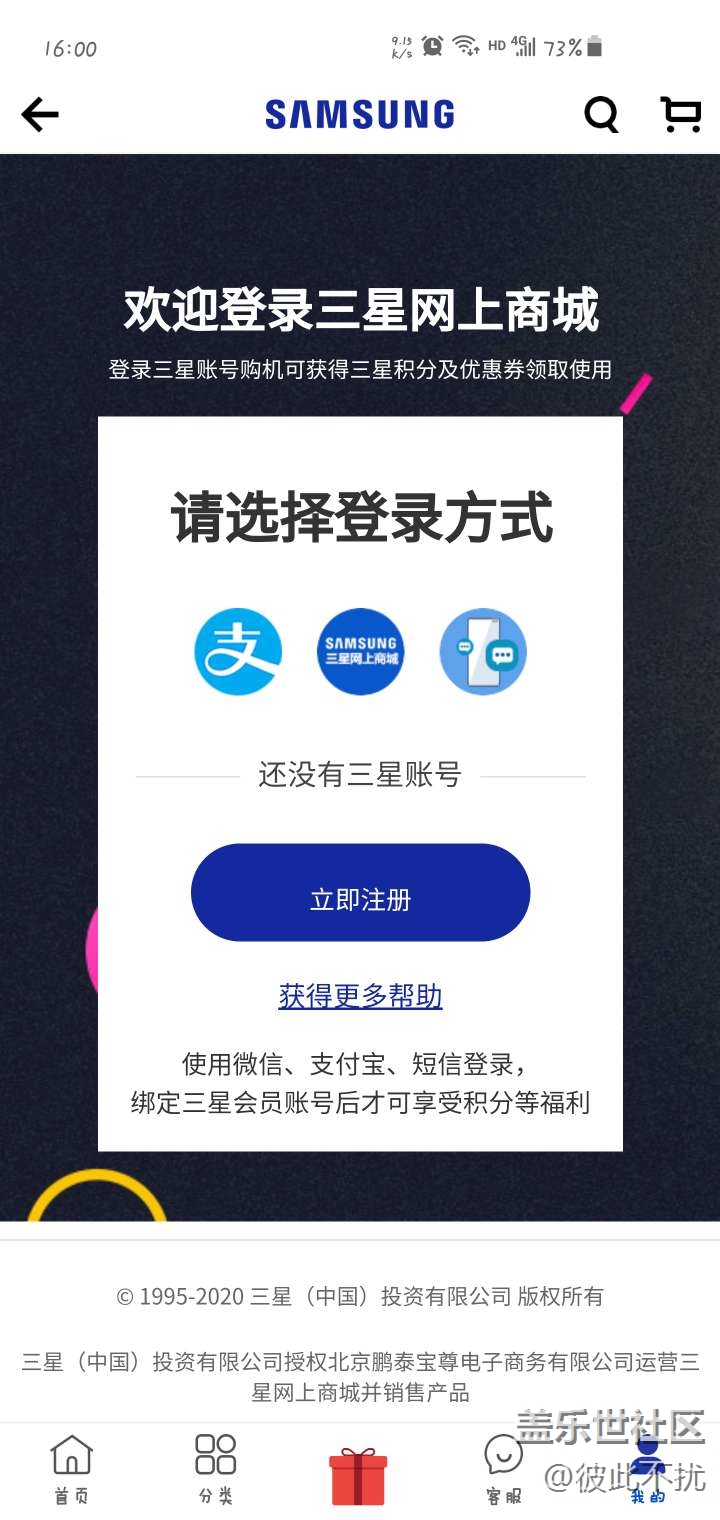Screen dimensions: 720x1520
Task: Log in with Alipay
Action: pos(238,652)
